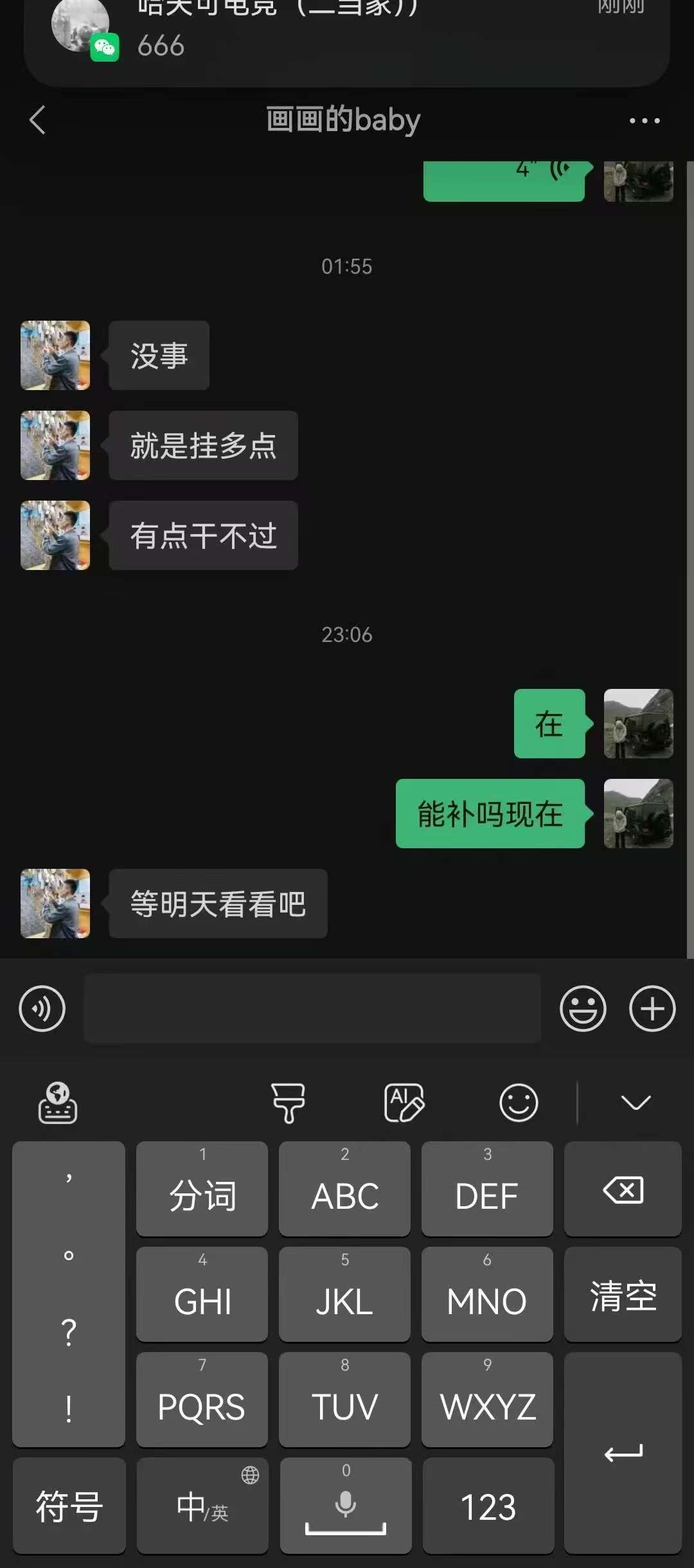
Task: Open the 符号 symbols keyboard
Action: [x=69, y=1506]
